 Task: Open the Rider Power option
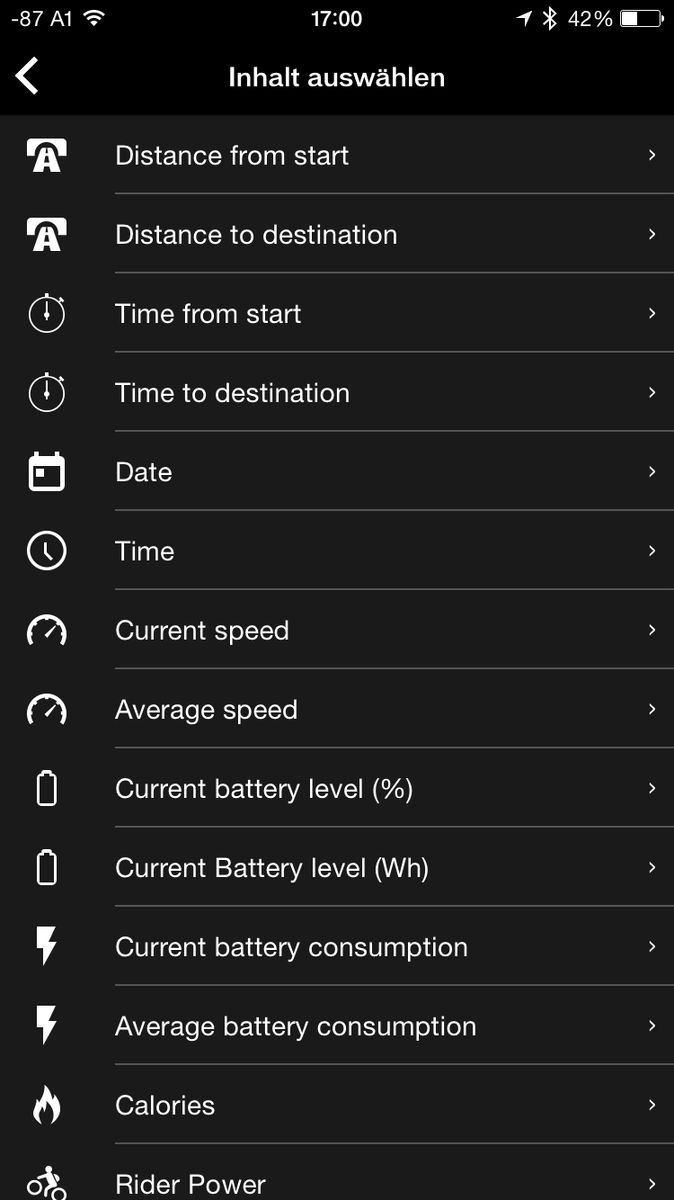337,1172
